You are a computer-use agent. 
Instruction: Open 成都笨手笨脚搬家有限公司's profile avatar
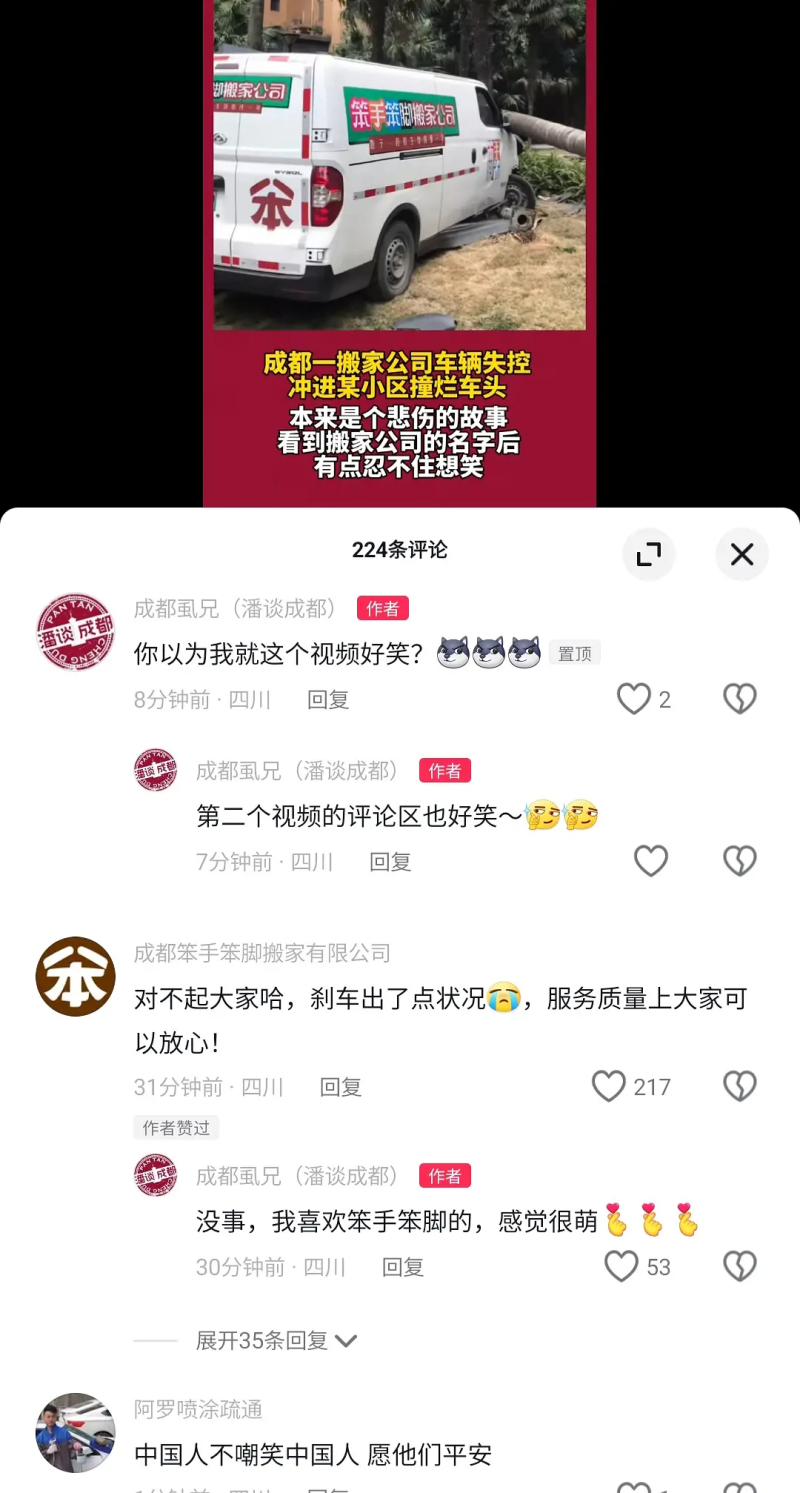76,976
